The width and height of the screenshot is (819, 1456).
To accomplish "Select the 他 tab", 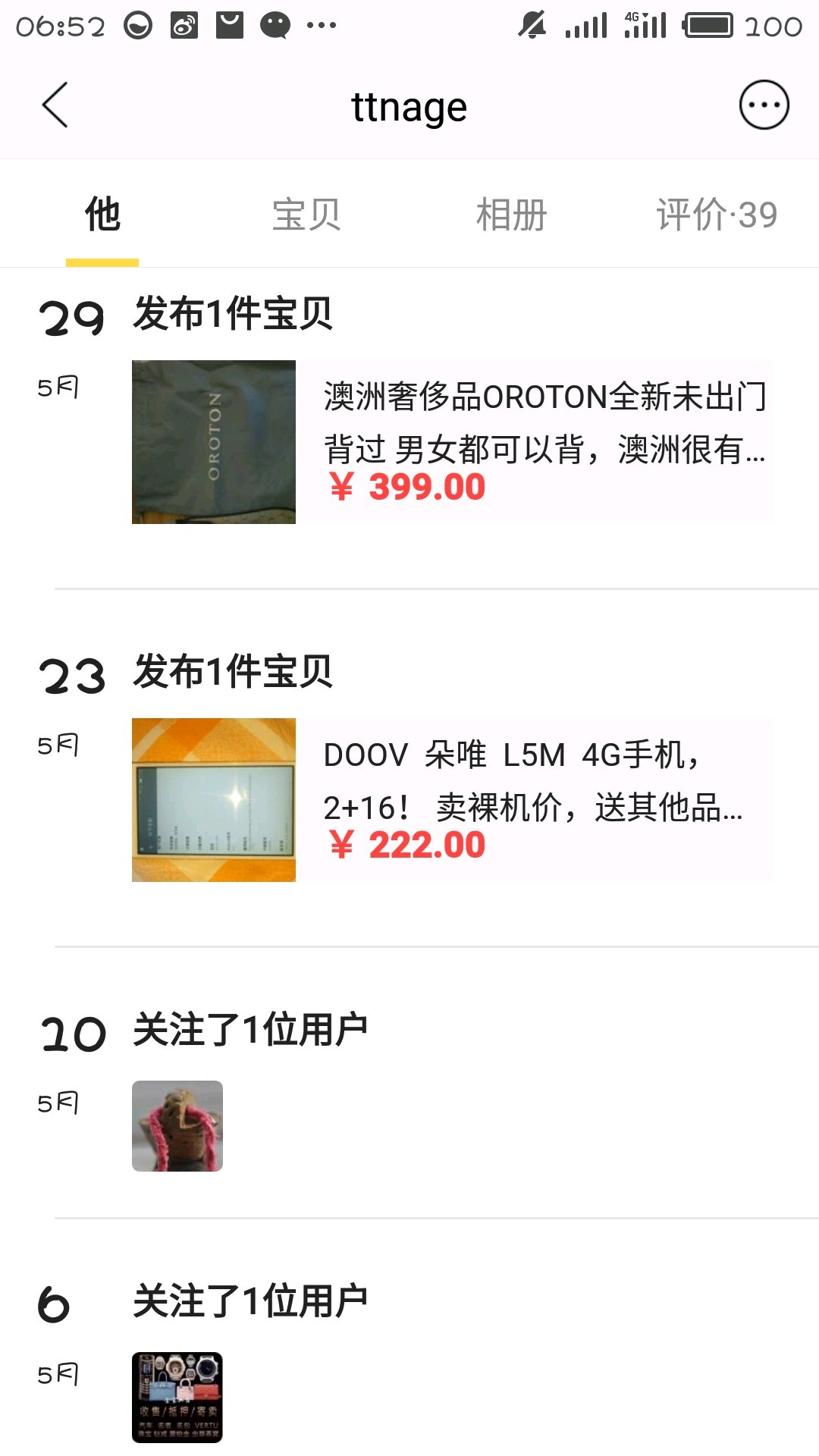I will pyautogui.click(x=102, y=215).
